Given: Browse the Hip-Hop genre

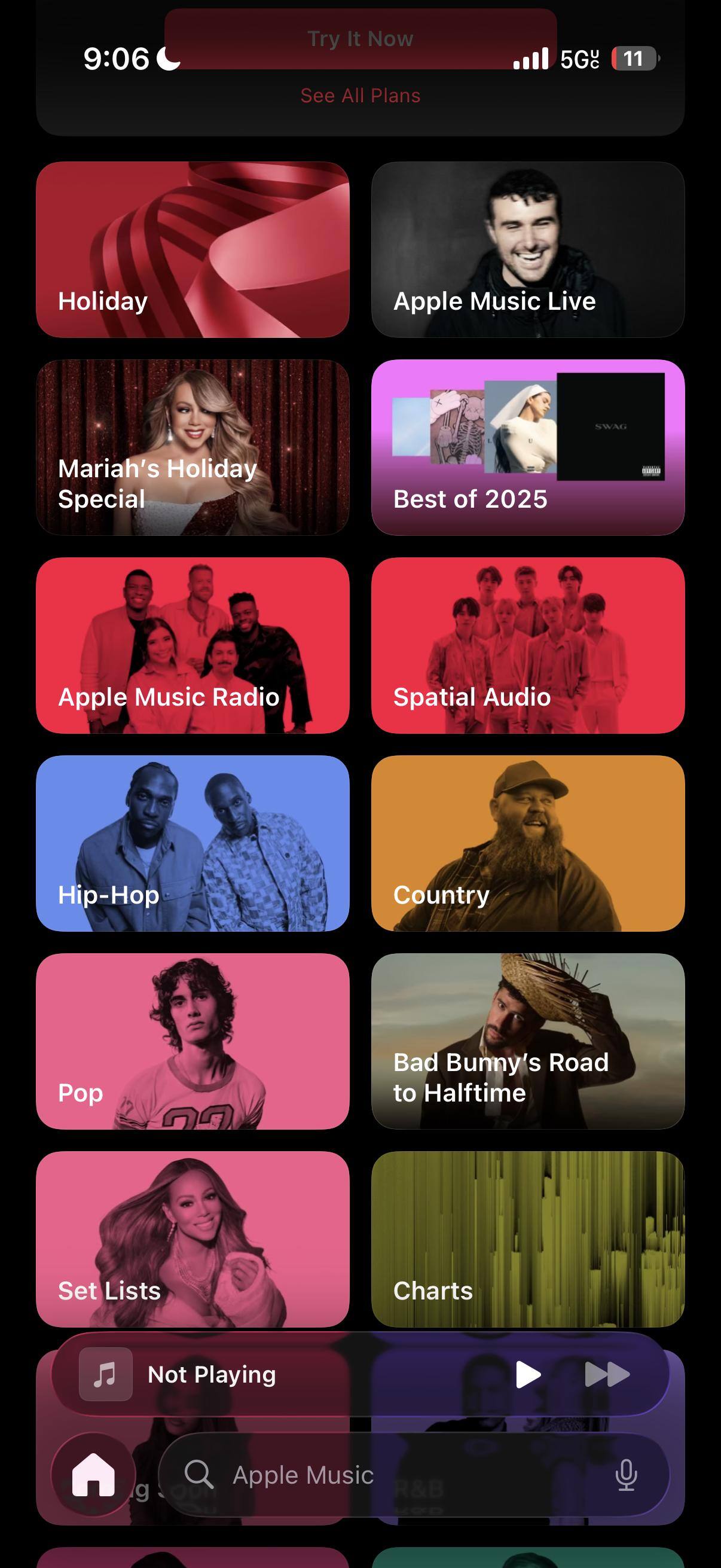Looking at the screenshot, I should click(x=193, y=843).
